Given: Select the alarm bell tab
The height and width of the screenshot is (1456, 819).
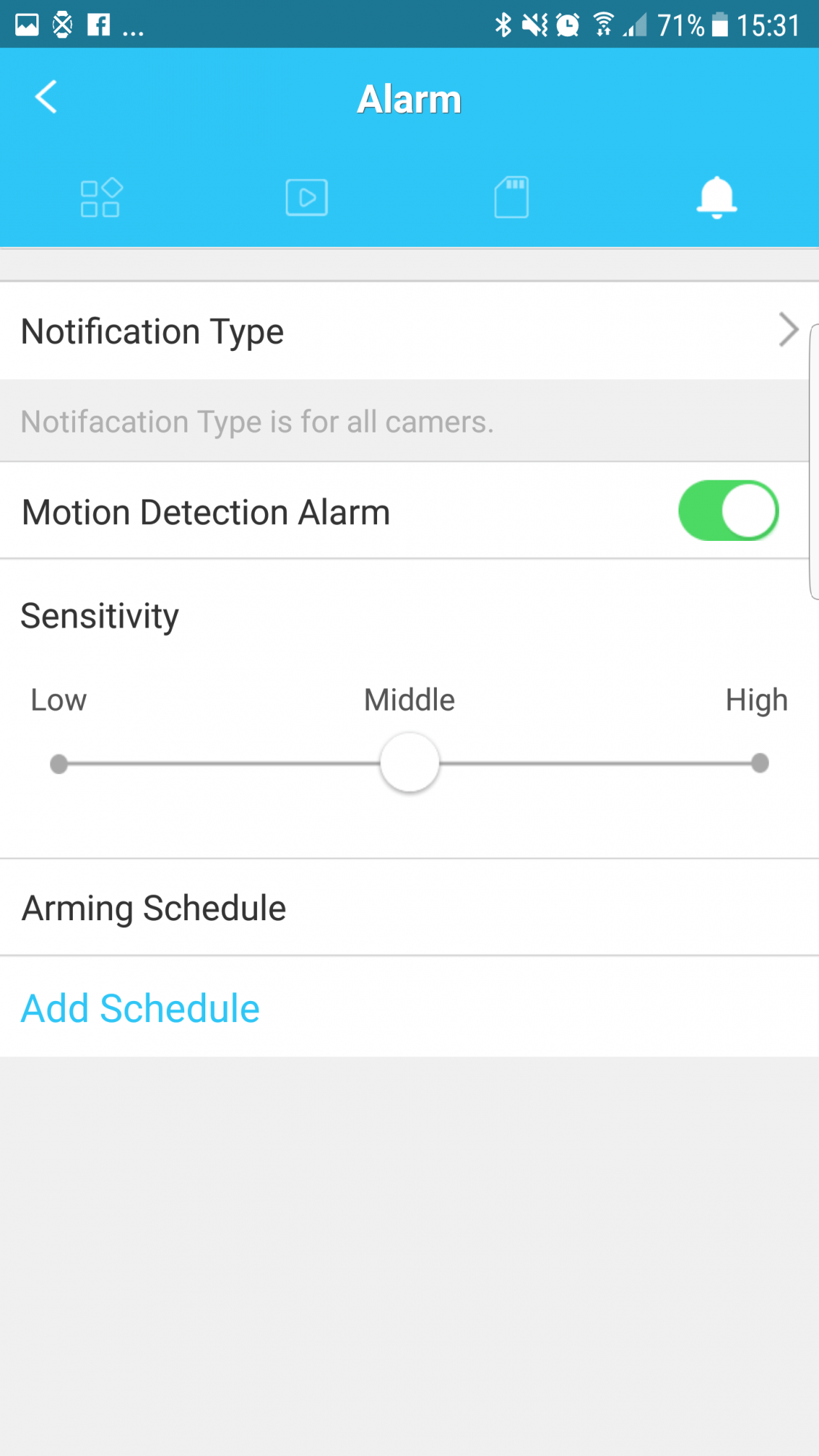Looking at the screenshot, I should (716, 197).
